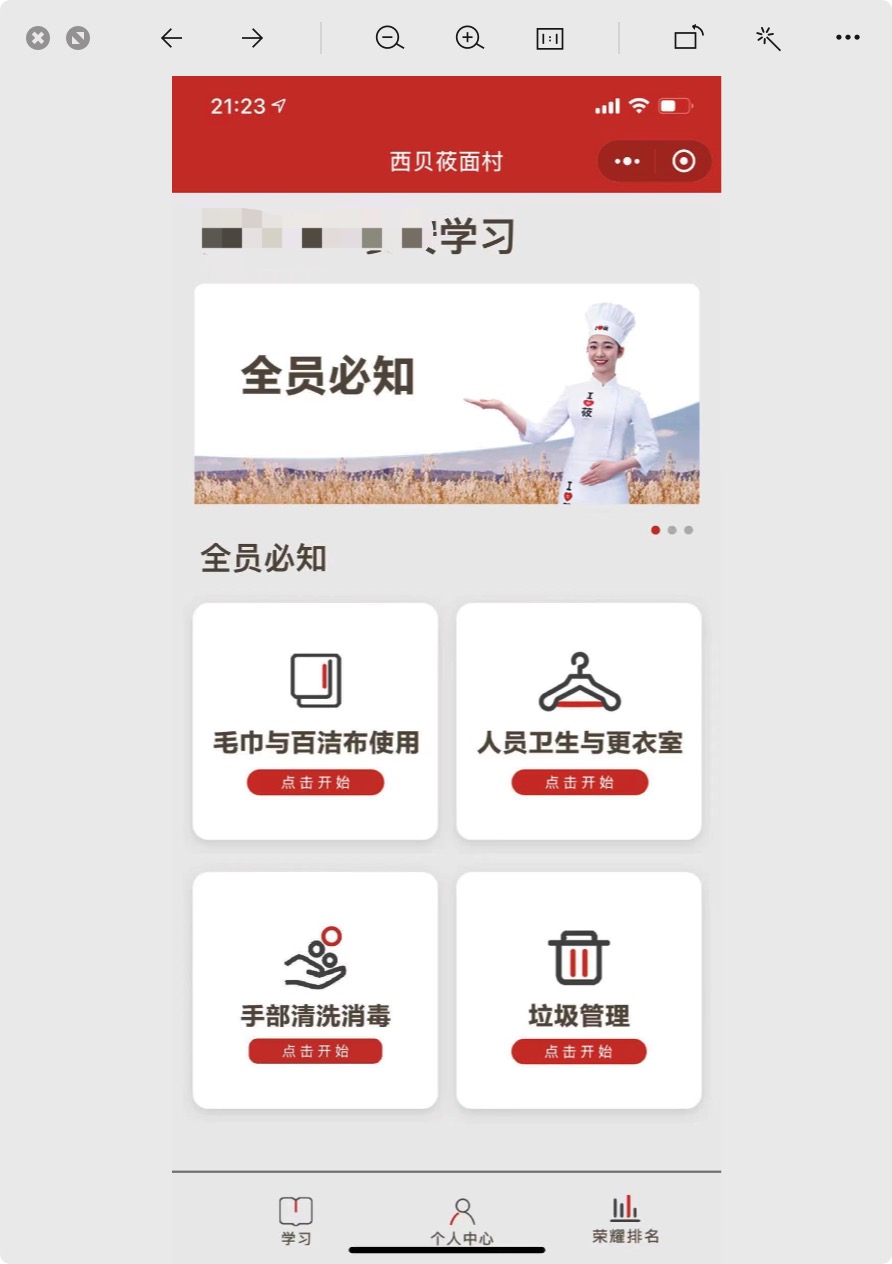The height and width of the screenshot is (1264, 892).
Task: Tap 点击开始 under 手部清洗消毒
Action: (x=315, y=1051)
